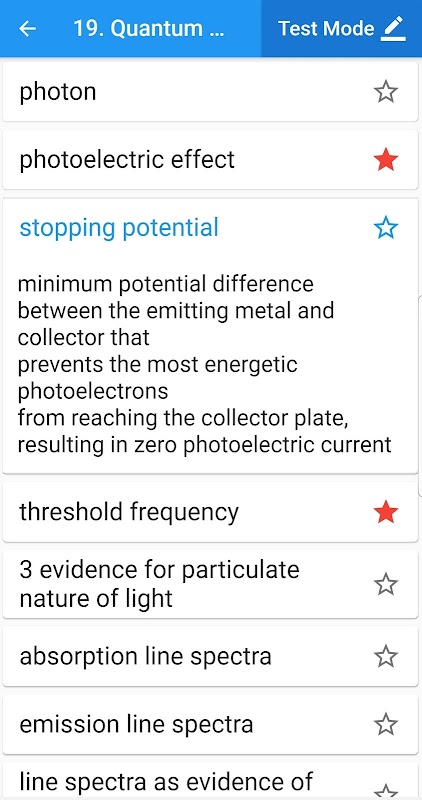Switch to Test Mode
This screenshot has width=422, height=800.
[342, 29]
